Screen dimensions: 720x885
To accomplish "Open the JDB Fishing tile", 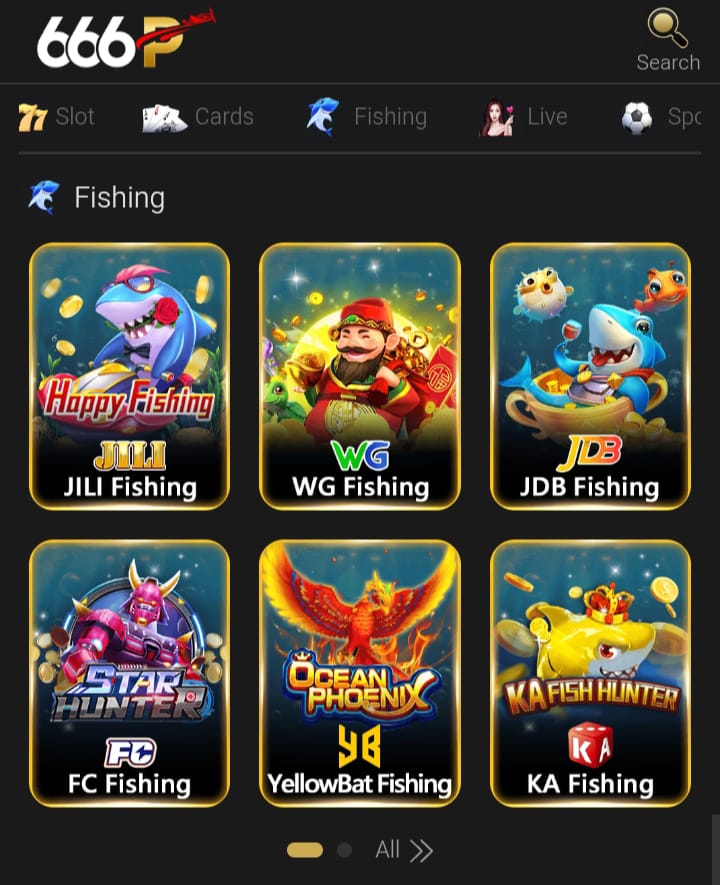I will (590, 376).
